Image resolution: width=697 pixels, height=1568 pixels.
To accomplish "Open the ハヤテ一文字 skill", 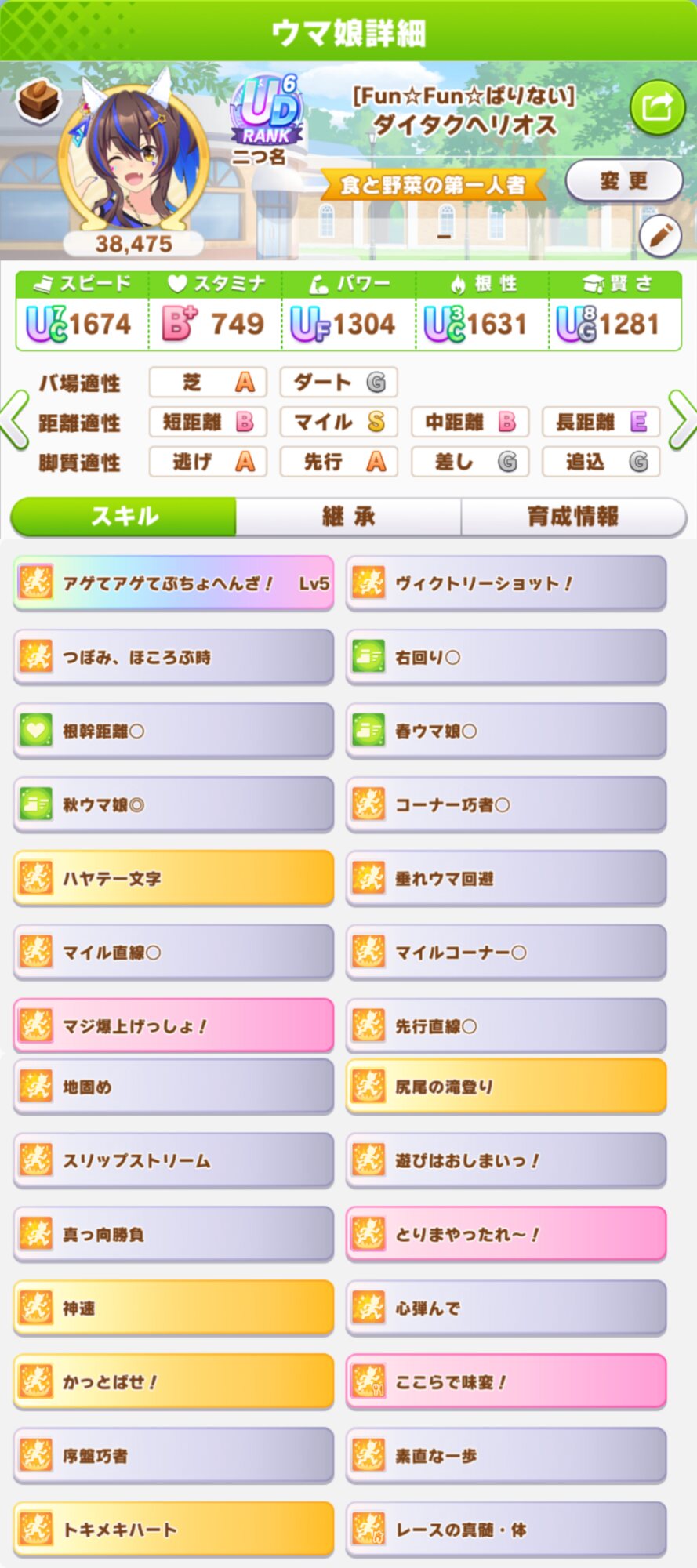I will point(173,878).
